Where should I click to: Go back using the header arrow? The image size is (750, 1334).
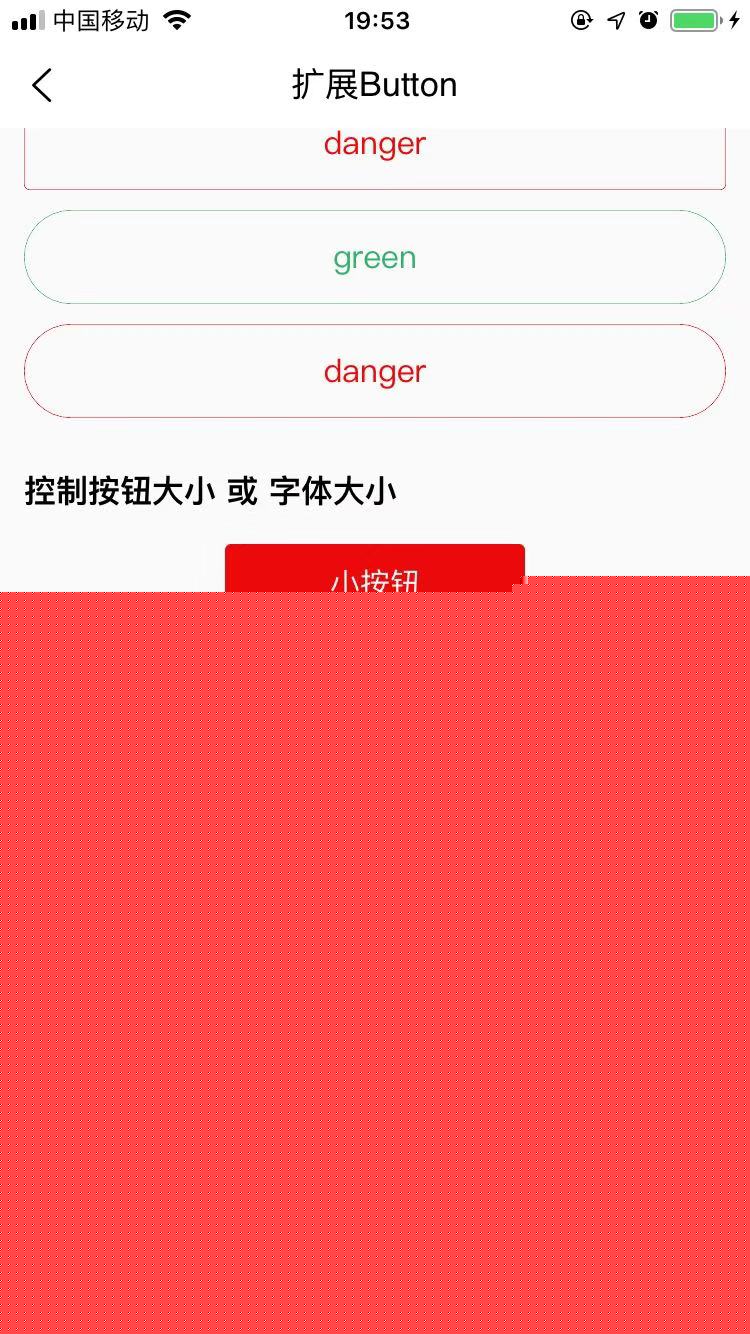click(x=42, y=85)
